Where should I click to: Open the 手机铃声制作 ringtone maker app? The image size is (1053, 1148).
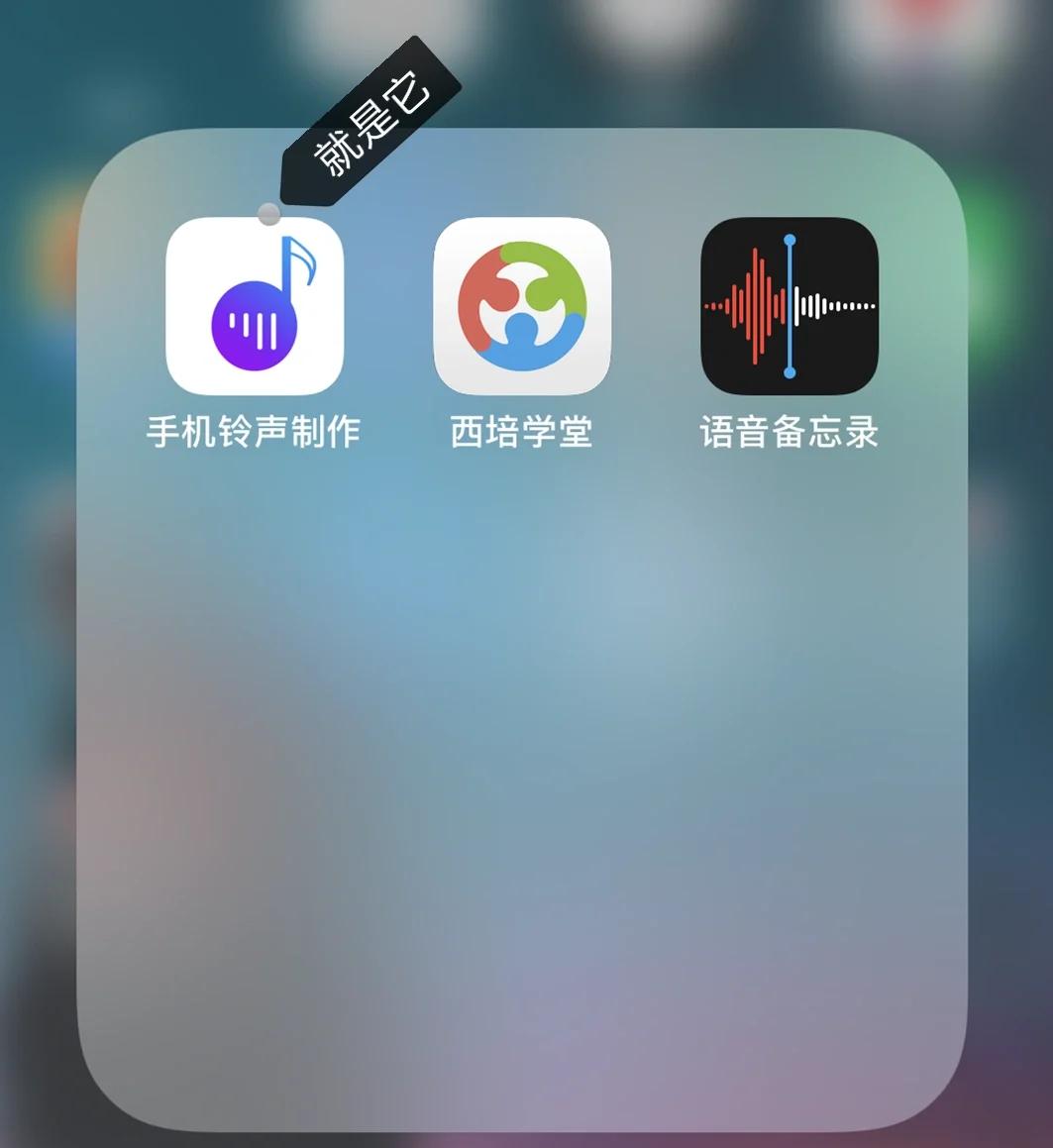pyautogui.click(x=253, y=307)
